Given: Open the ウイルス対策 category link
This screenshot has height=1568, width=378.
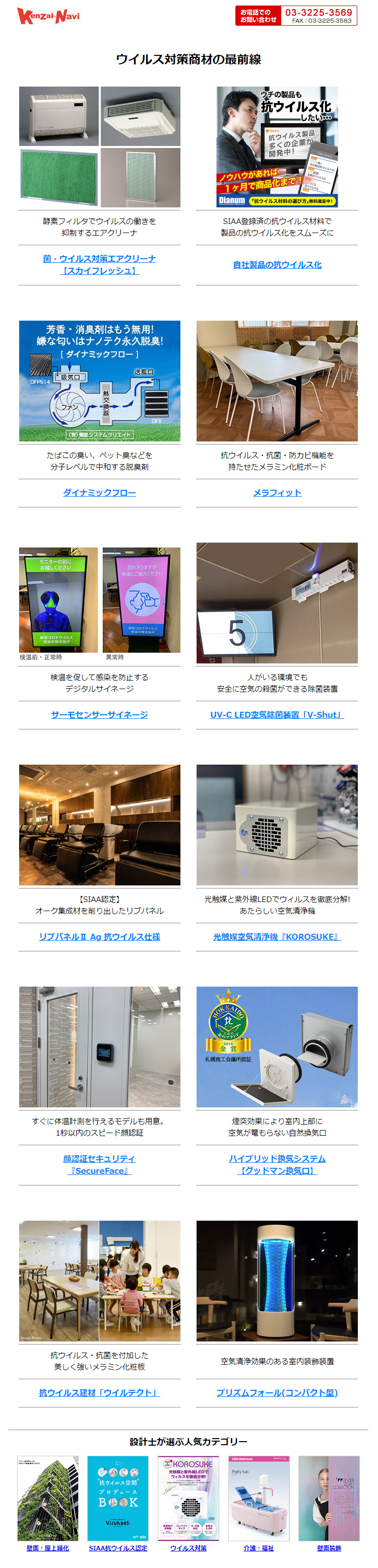Looking at the screenshot, I should [188, 1548].
